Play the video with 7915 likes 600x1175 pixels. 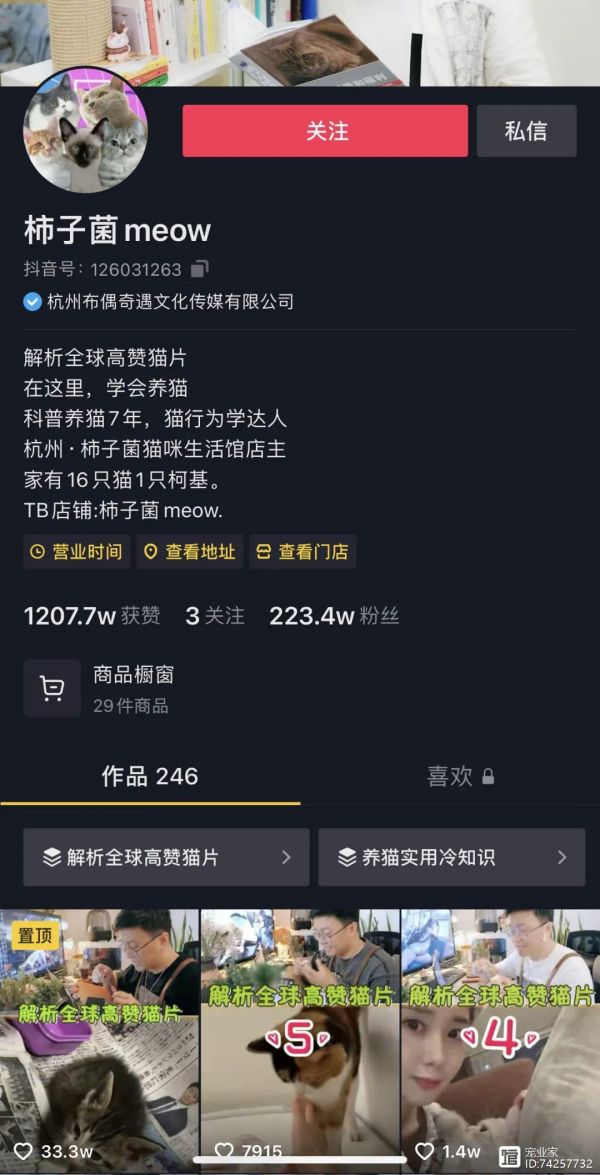pos(300,1042)
